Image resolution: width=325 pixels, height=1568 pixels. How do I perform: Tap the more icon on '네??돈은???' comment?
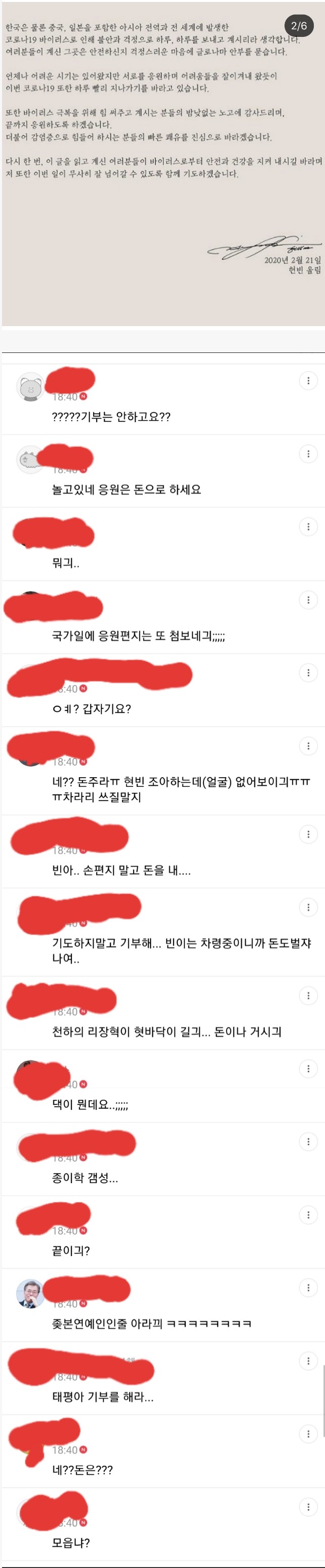tap(308, 1433)
